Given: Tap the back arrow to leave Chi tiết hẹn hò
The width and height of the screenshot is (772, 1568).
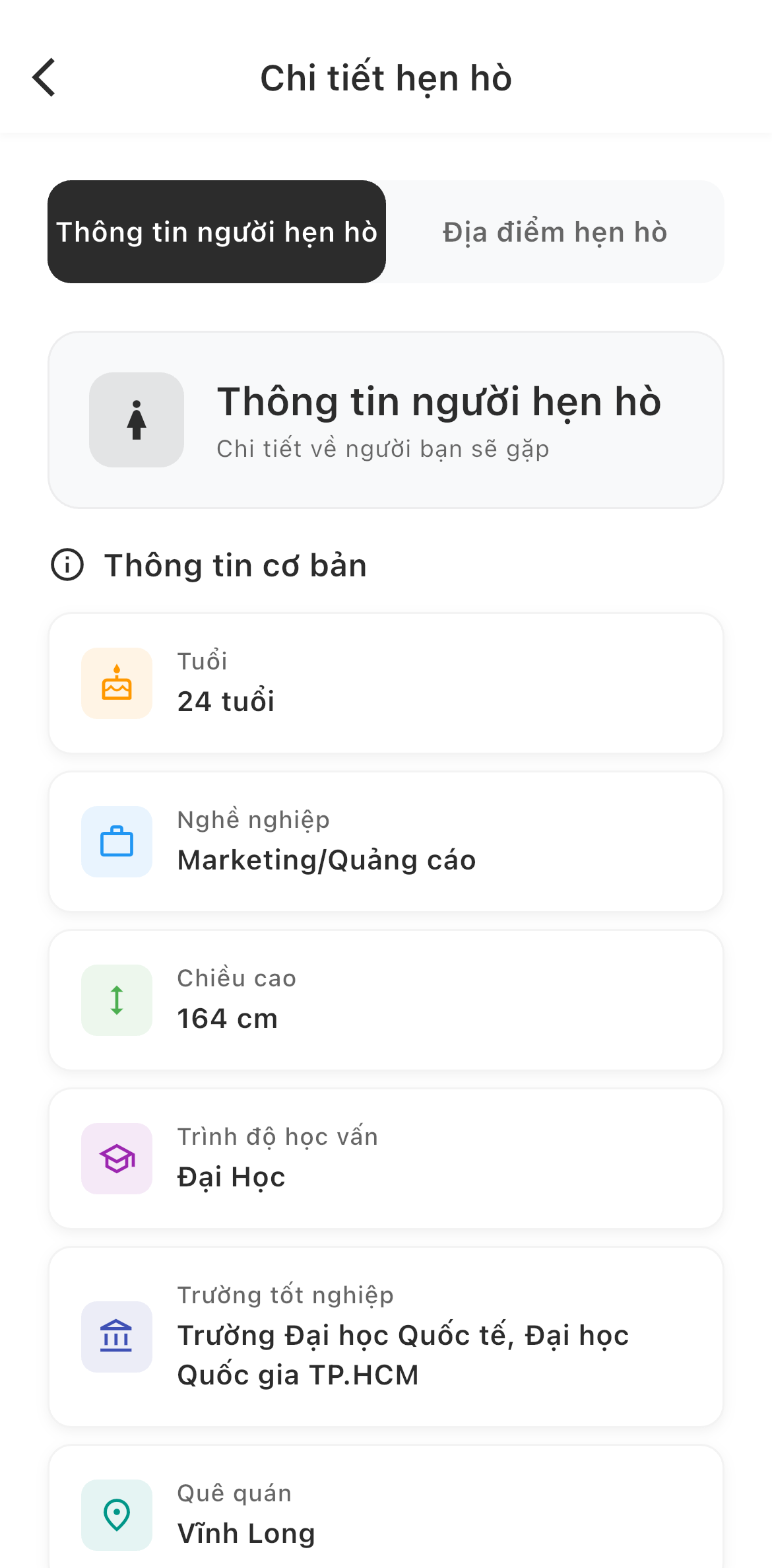Looking at the screenshot, I should (x=44, y=77).
